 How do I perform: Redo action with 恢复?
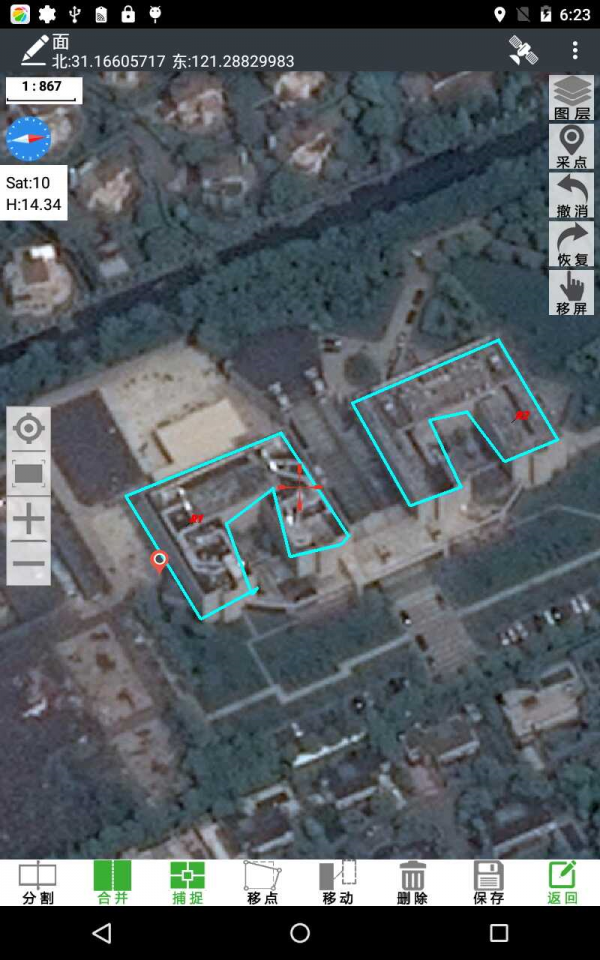click(571, 244)
